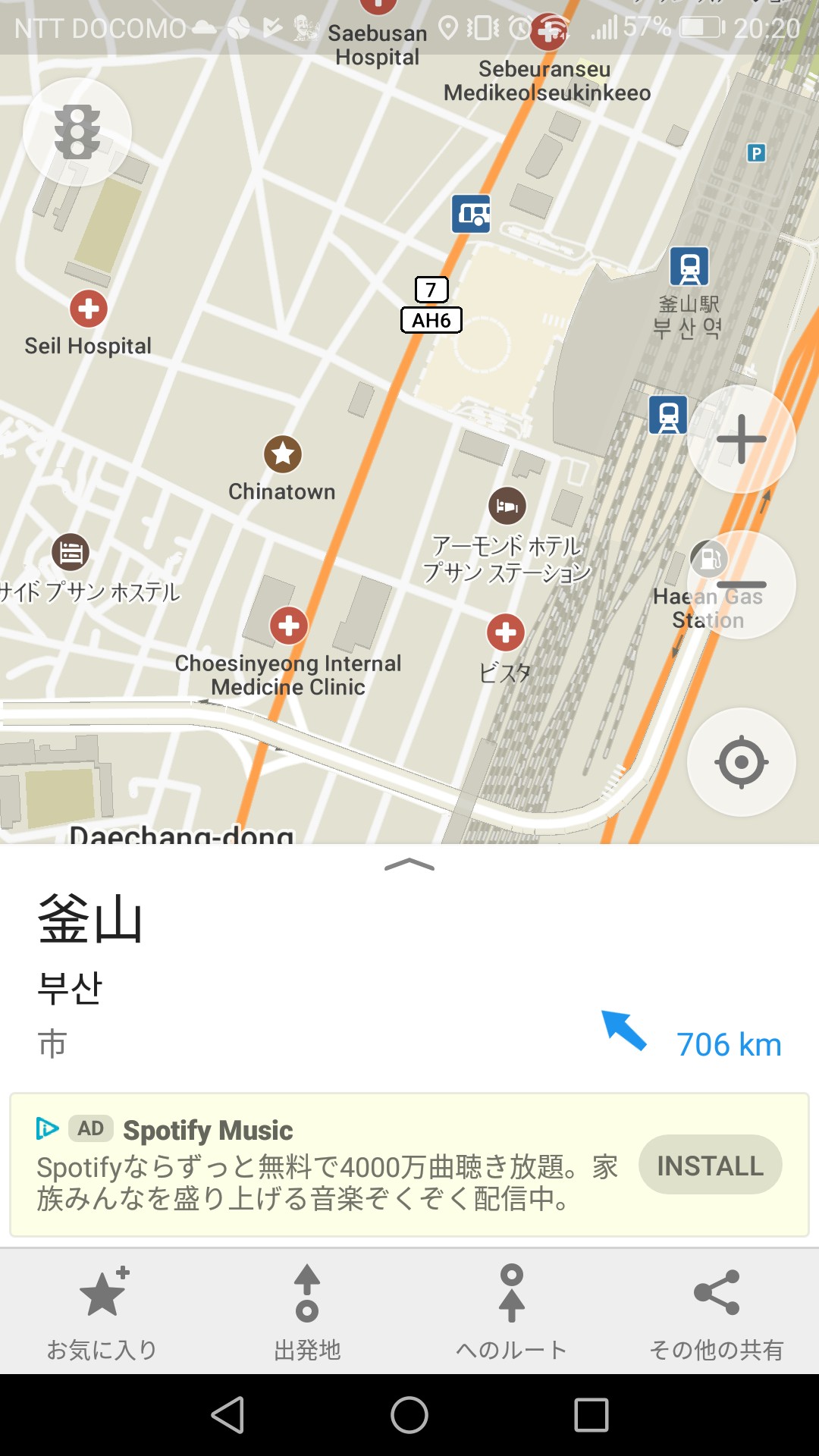Install Spotify Music from the ad
Viewport: 819px width, 1456px height.
710,1165
